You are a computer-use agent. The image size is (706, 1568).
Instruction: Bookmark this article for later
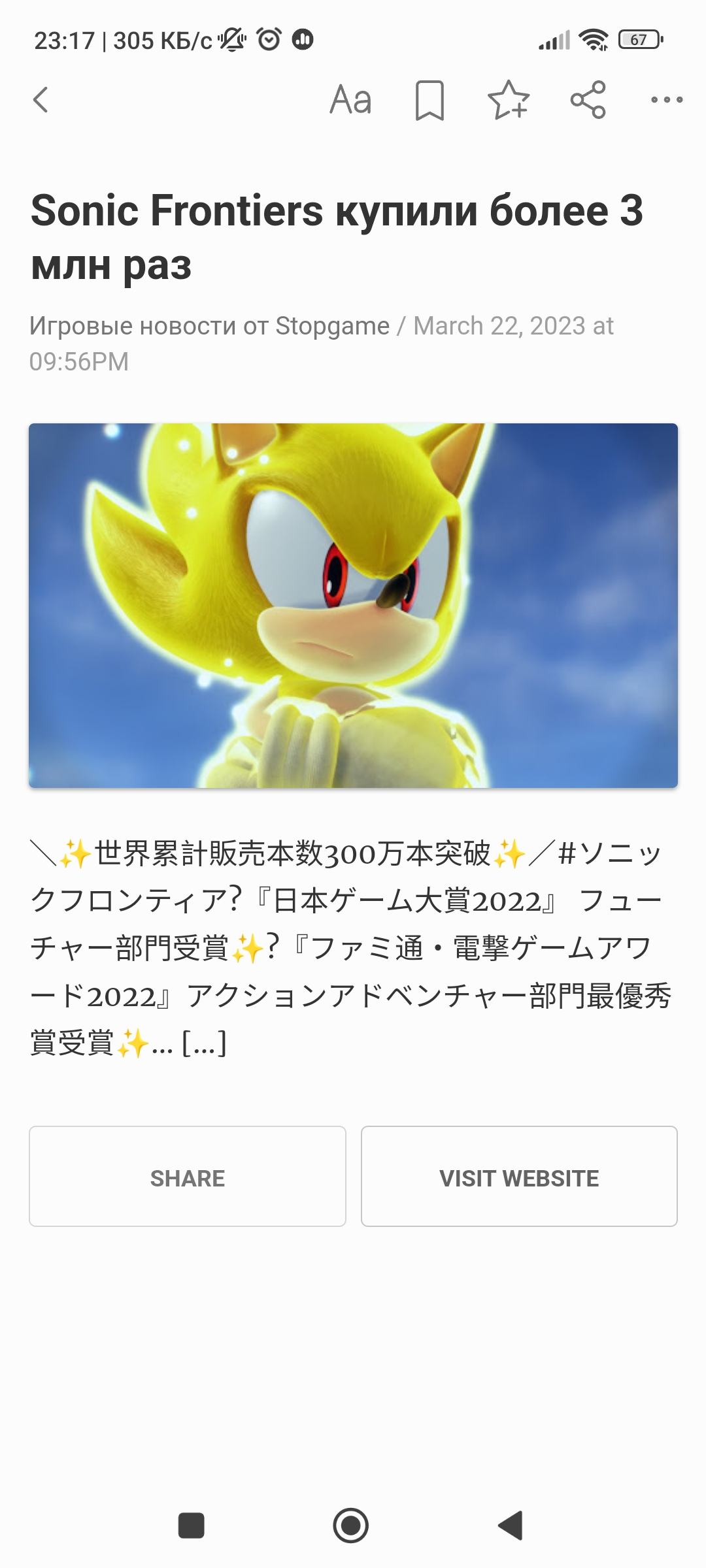(429, 100)
